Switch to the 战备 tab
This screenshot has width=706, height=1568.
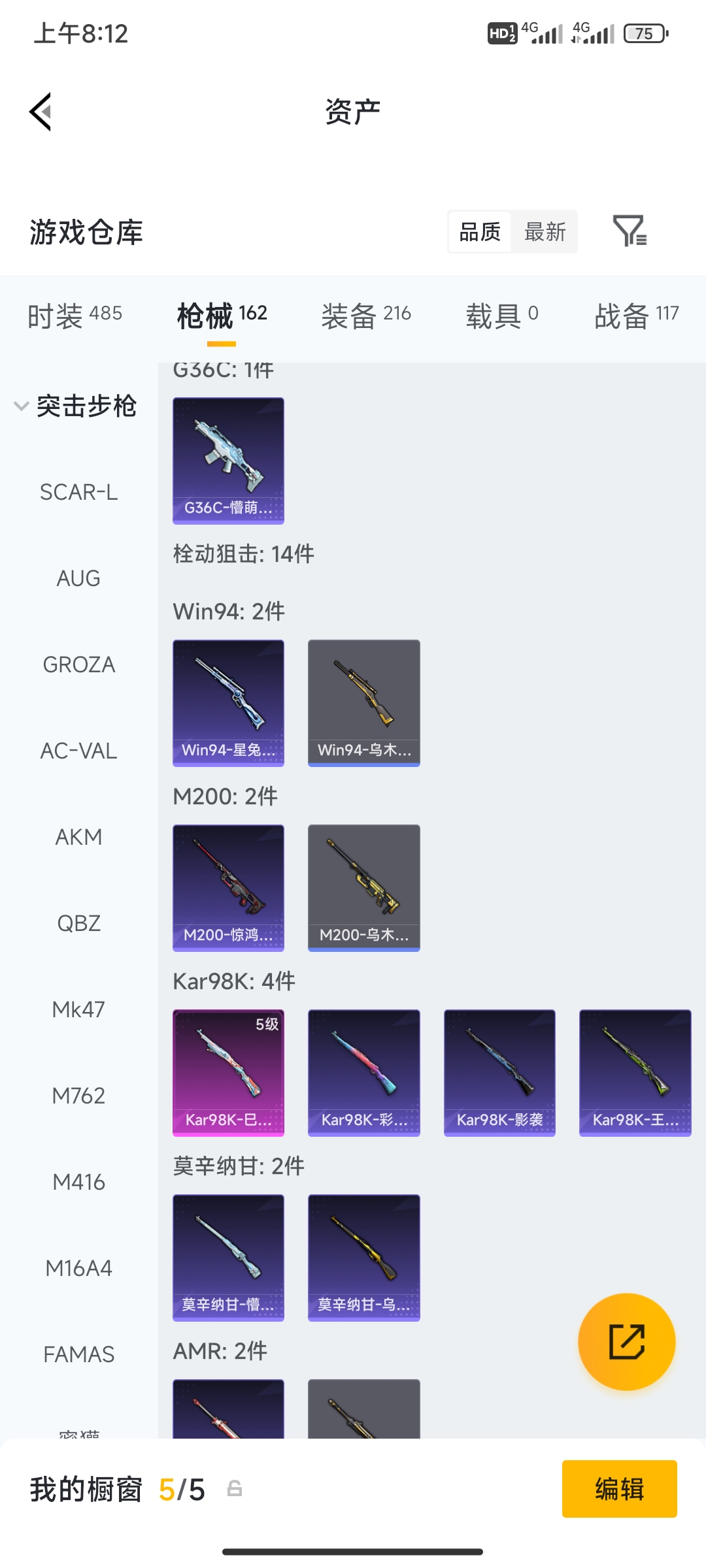tap(637, 316)
